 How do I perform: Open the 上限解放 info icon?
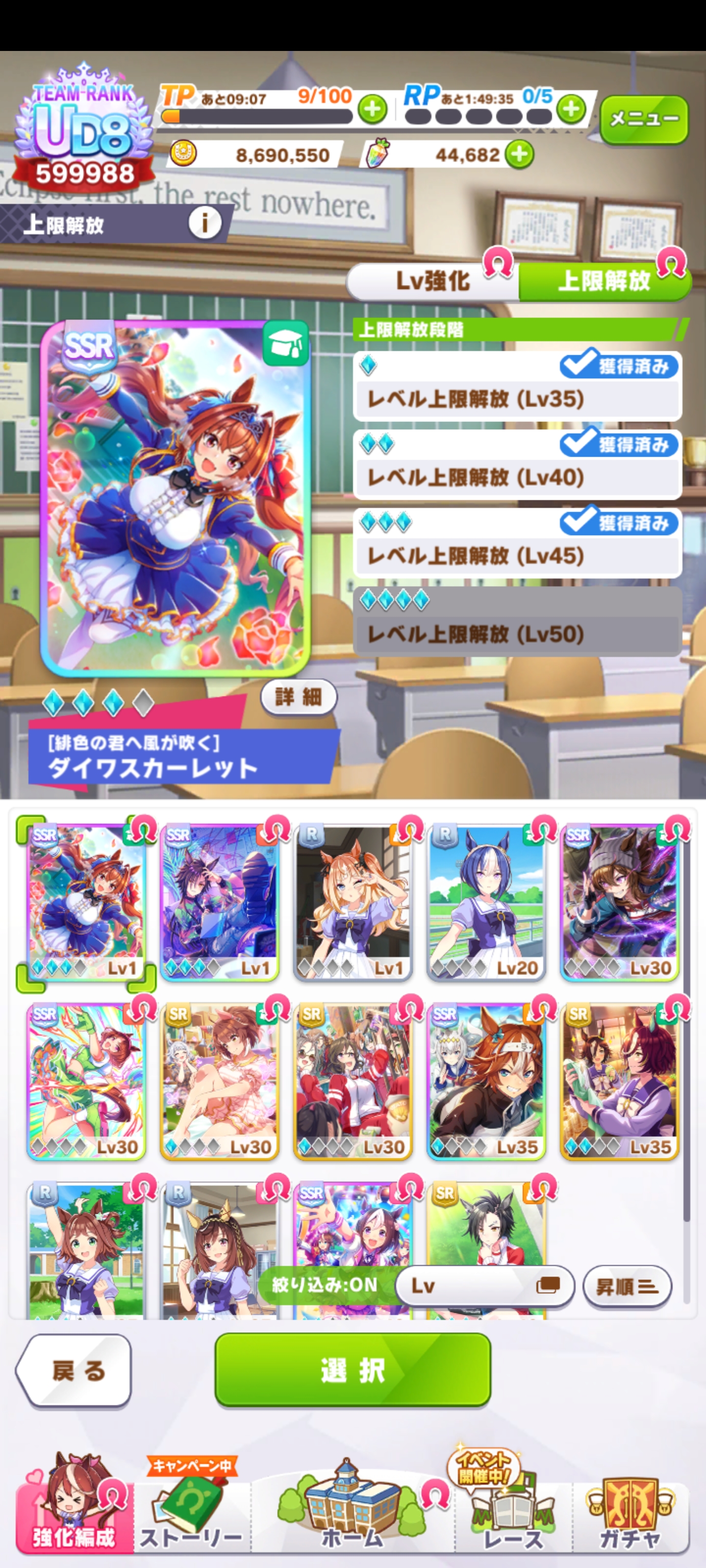(204, 224)
